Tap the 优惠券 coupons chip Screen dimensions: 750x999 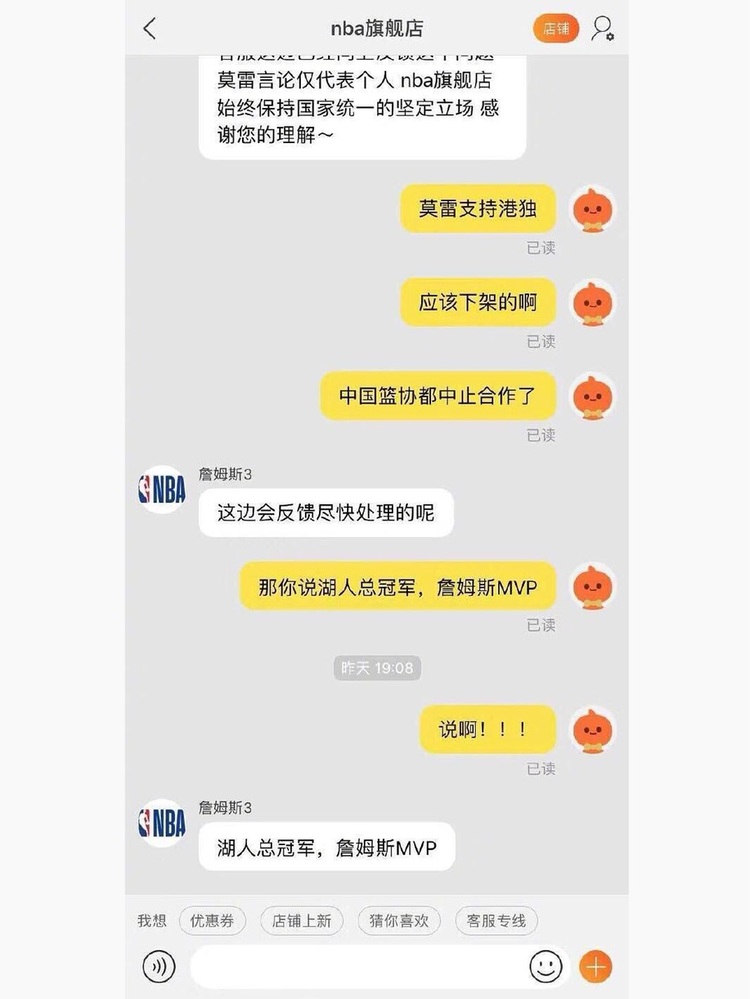212,920
